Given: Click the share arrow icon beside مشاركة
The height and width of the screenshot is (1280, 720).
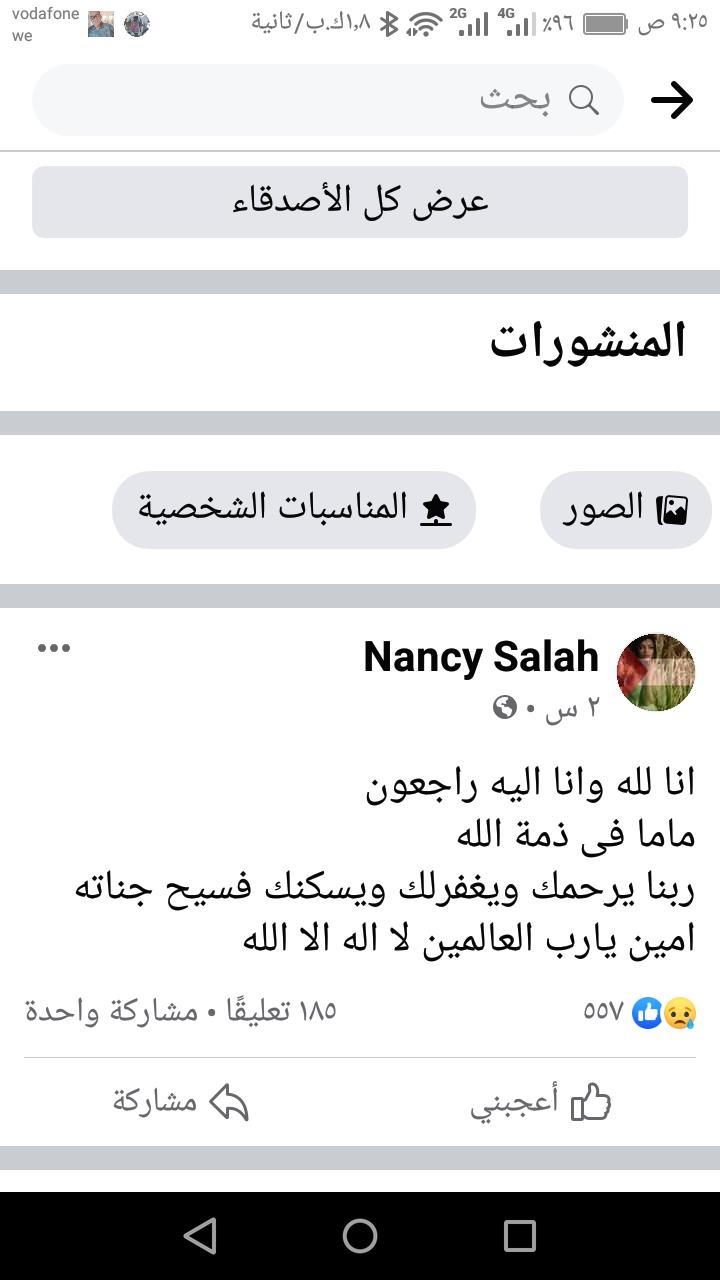Looking at the screenshot, I should click(228, 1101).
